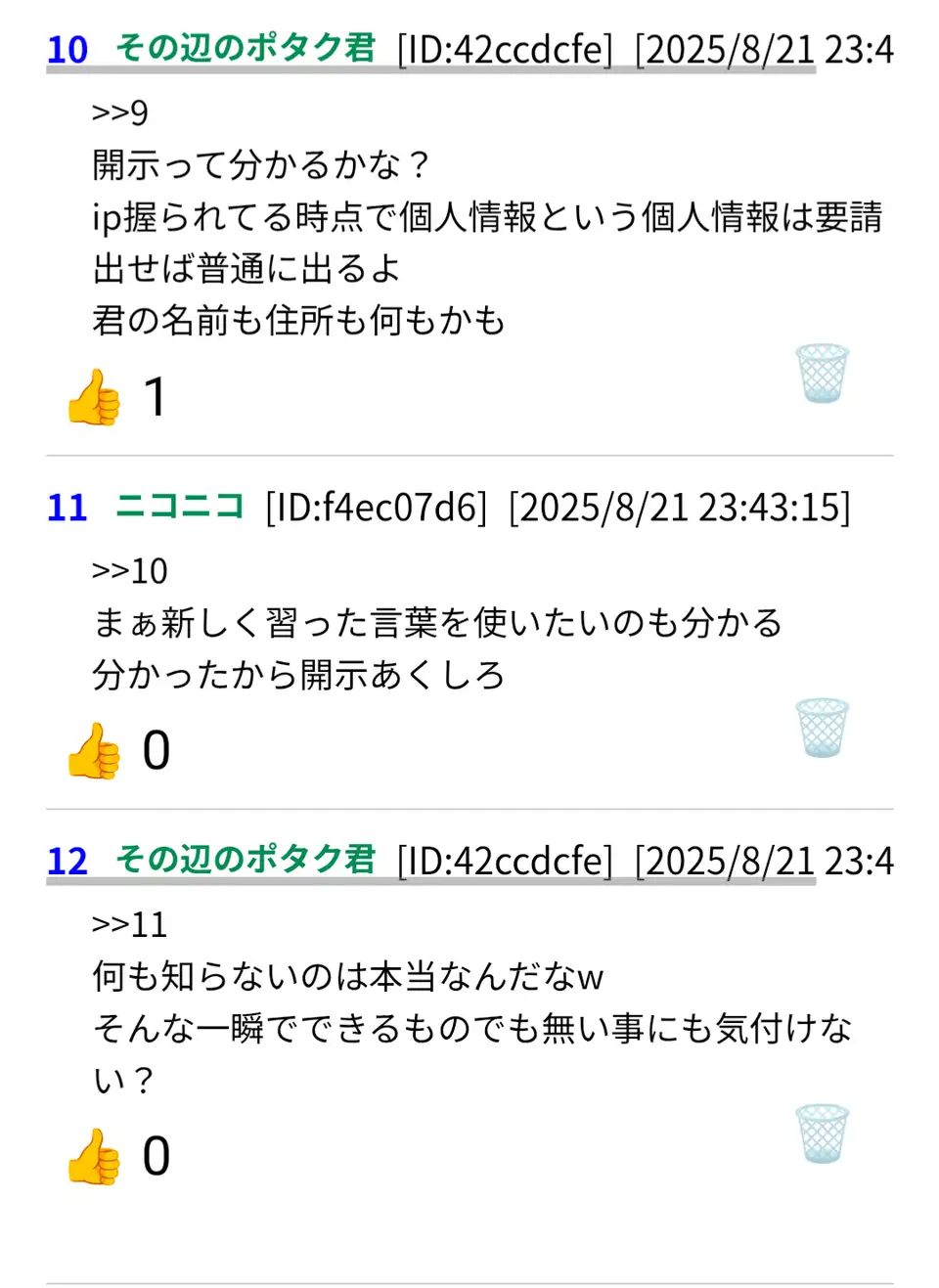
Task: Jump to referenced post >>9
Action: 119,112
